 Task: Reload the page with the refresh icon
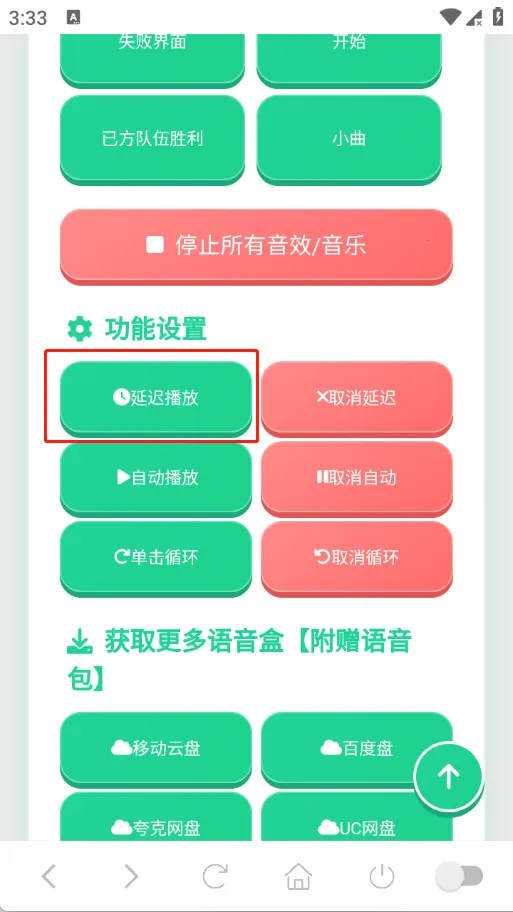click(x=215, y=876)
